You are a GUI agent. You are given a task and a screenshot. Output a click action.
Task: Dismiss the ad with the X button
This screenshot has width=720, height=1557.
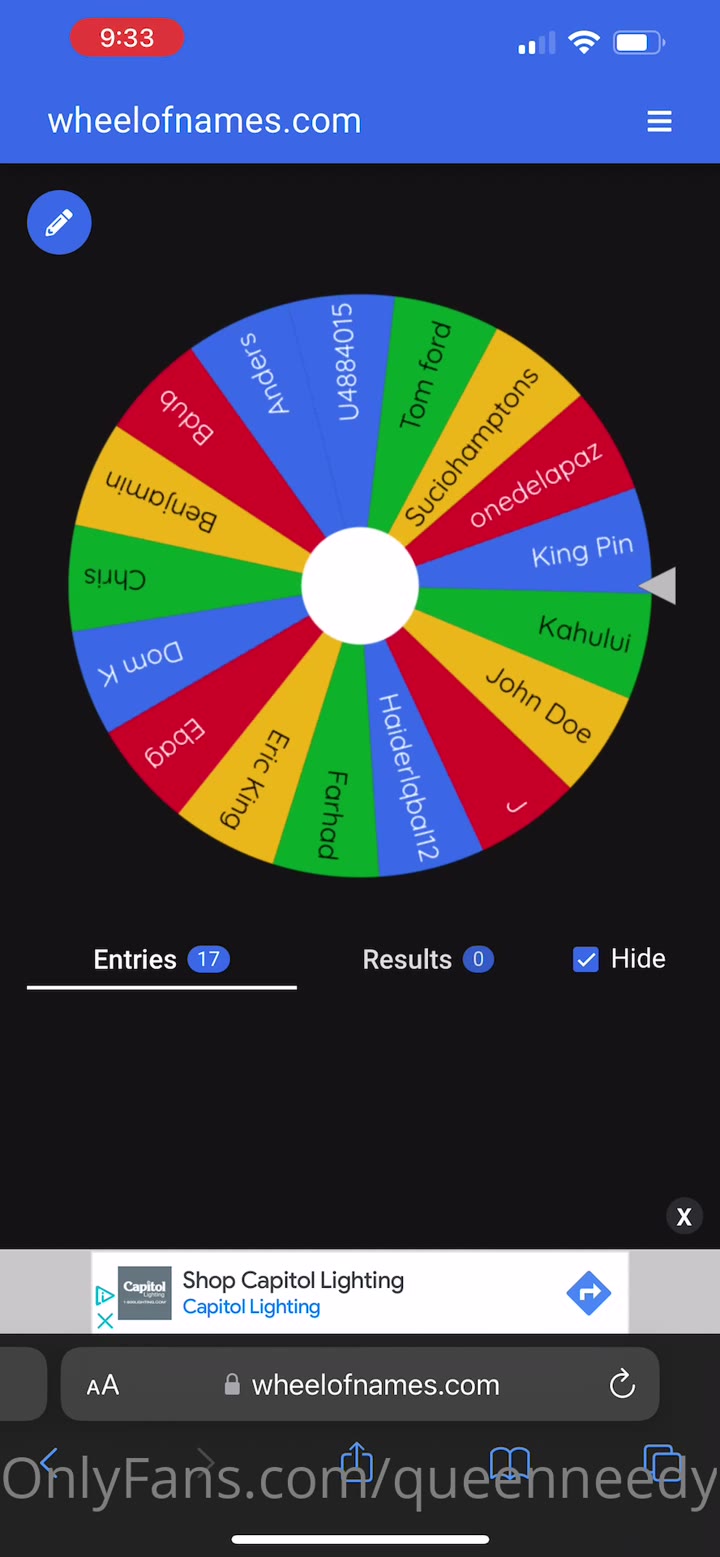[x=684, y=1217]
